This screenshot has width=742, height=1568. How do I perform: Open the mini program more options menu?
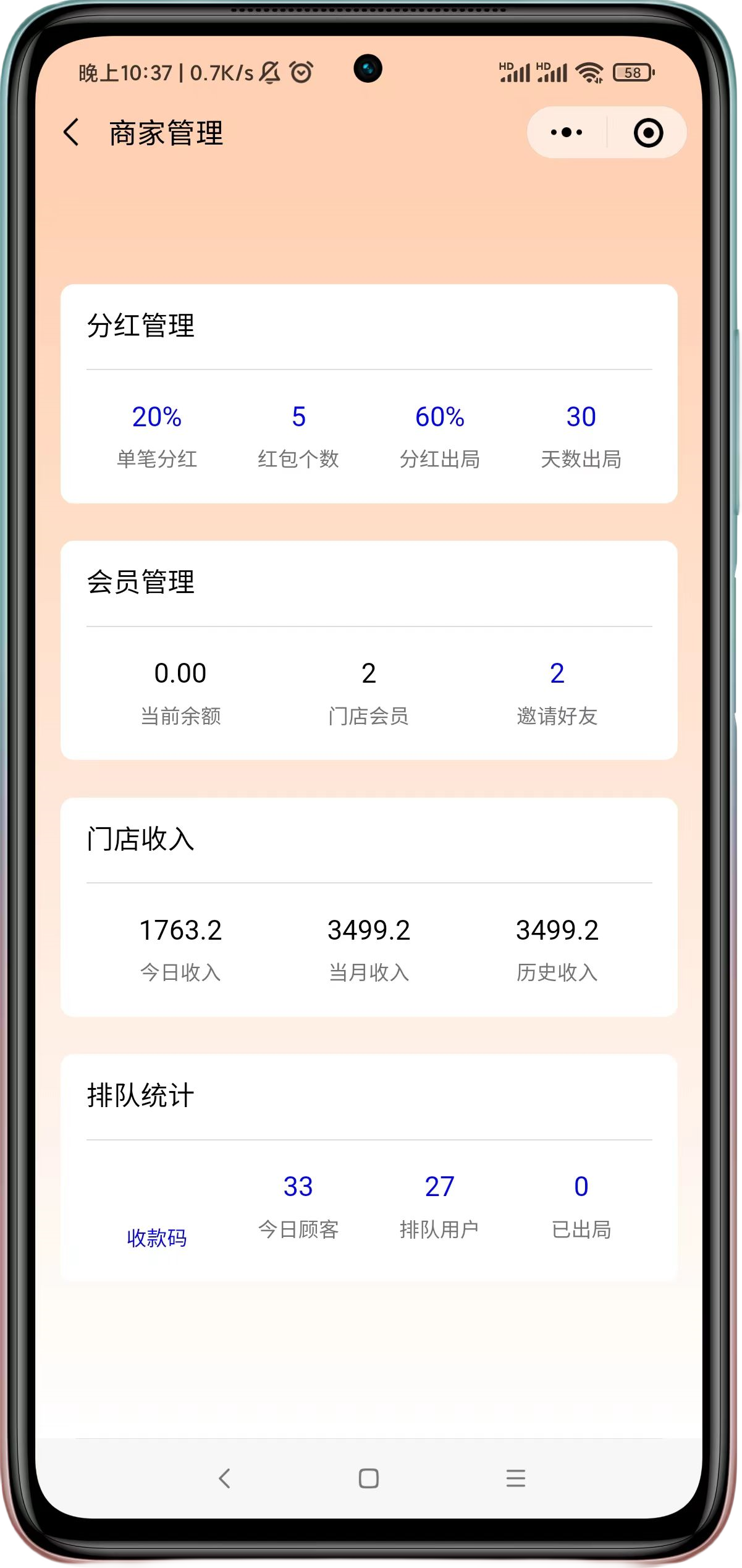[x=566, y=132]
